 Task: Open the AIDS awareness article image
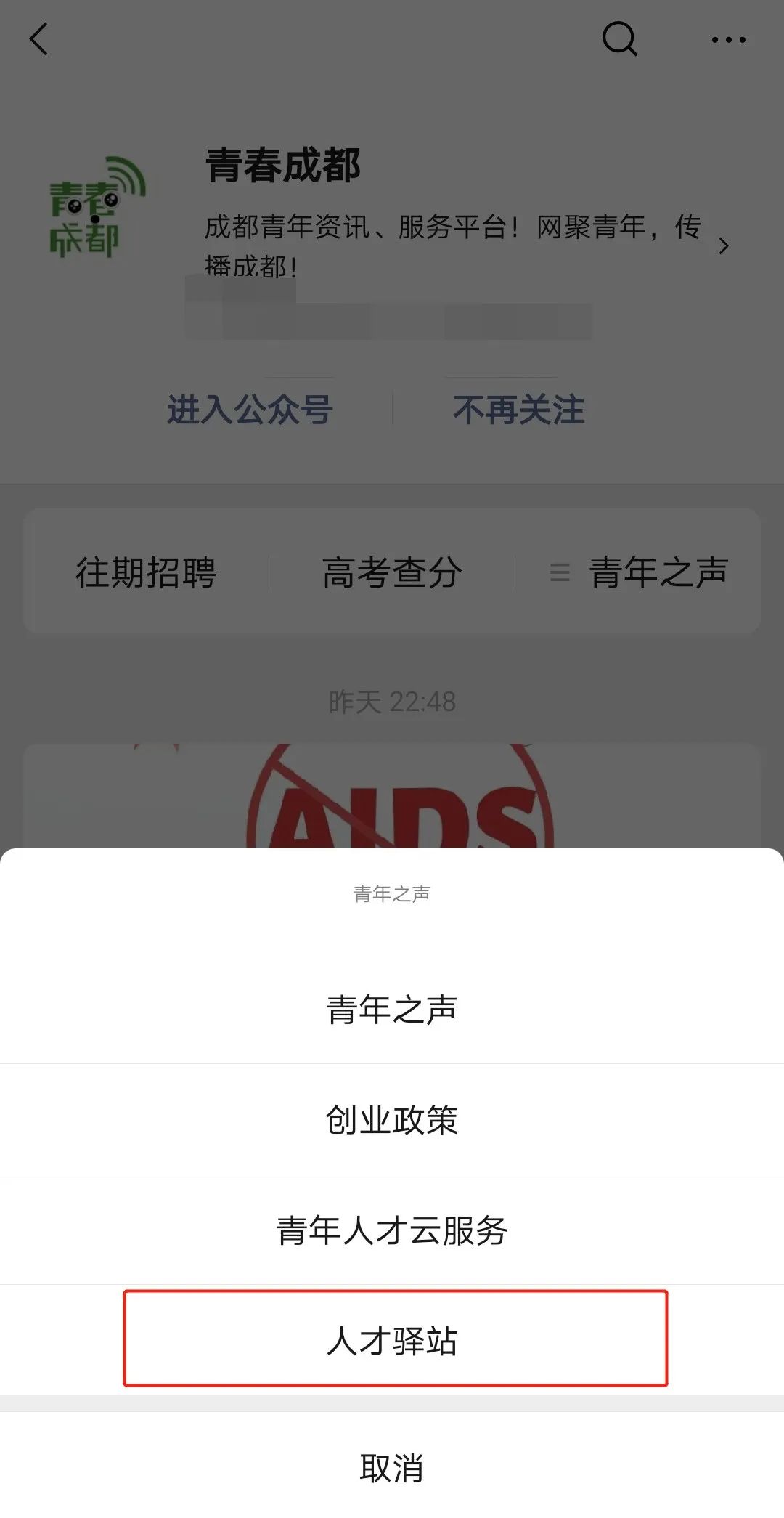coord(392,792)
